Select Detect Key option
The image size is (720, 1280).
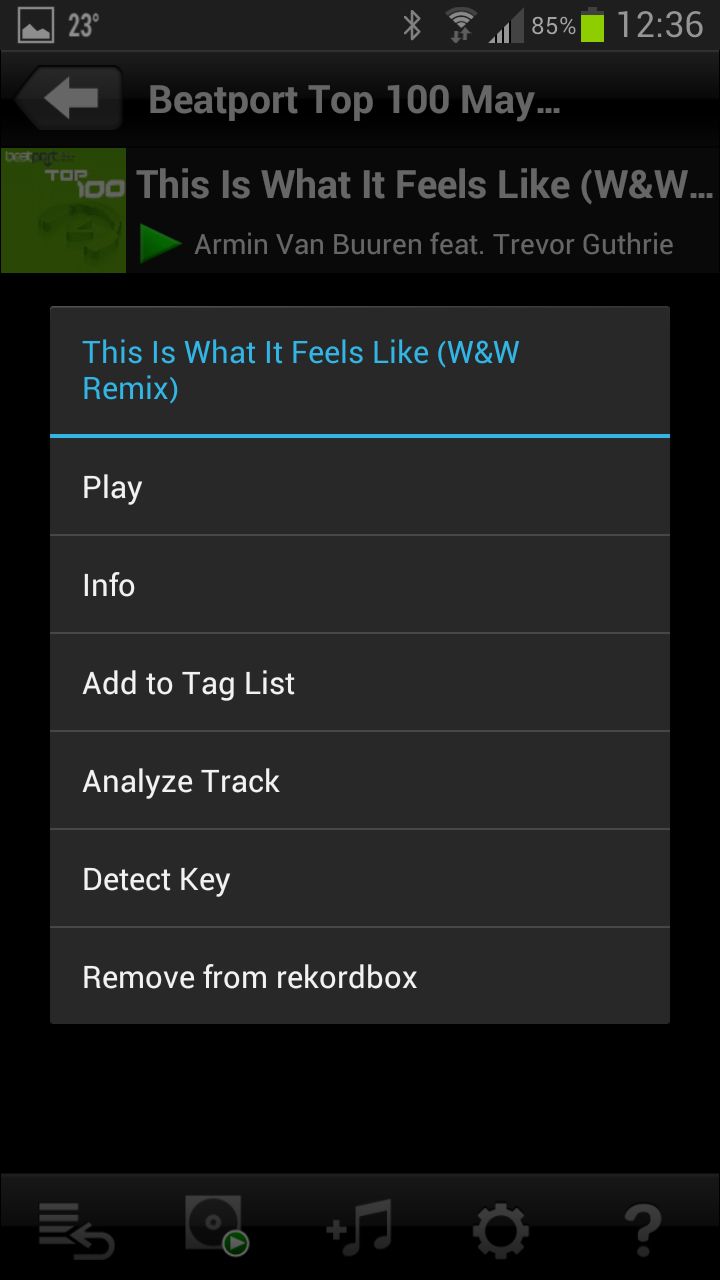360,879
